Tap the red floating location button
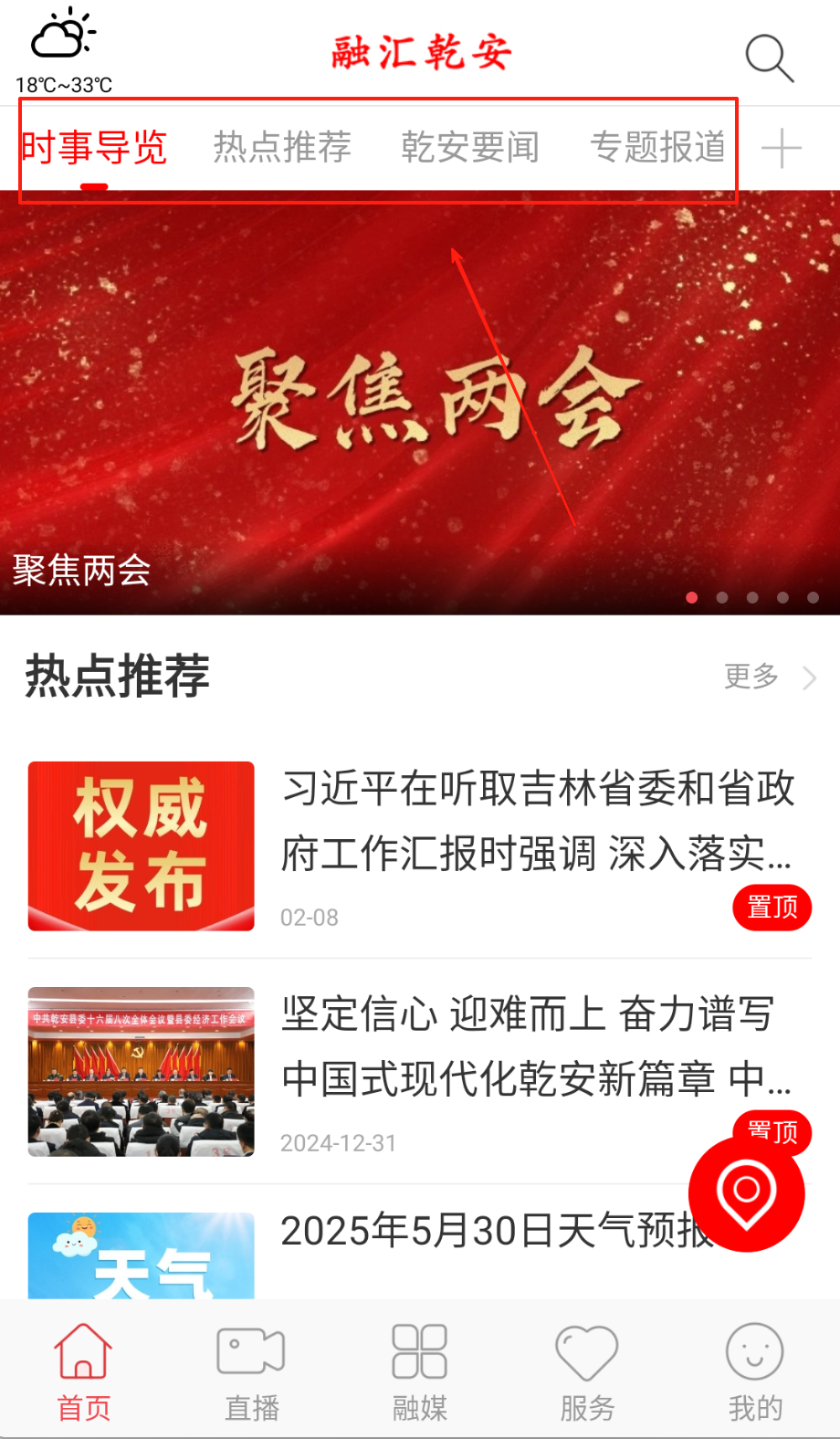The height and width of the screenshot is (1439, 840). 746,1192
